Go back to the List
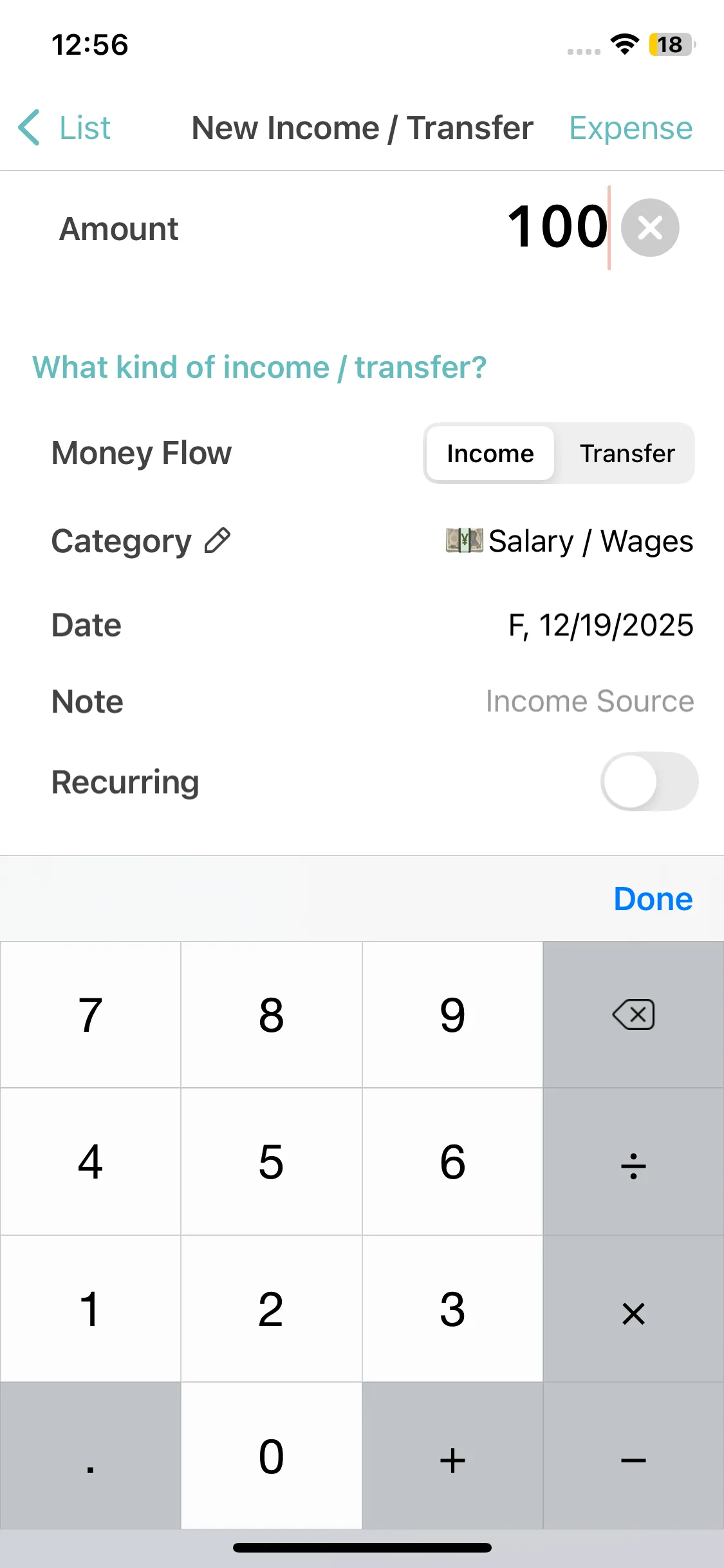Viewport: 724px width, 1568px height. pyautogui.click(x=64, y=127)
